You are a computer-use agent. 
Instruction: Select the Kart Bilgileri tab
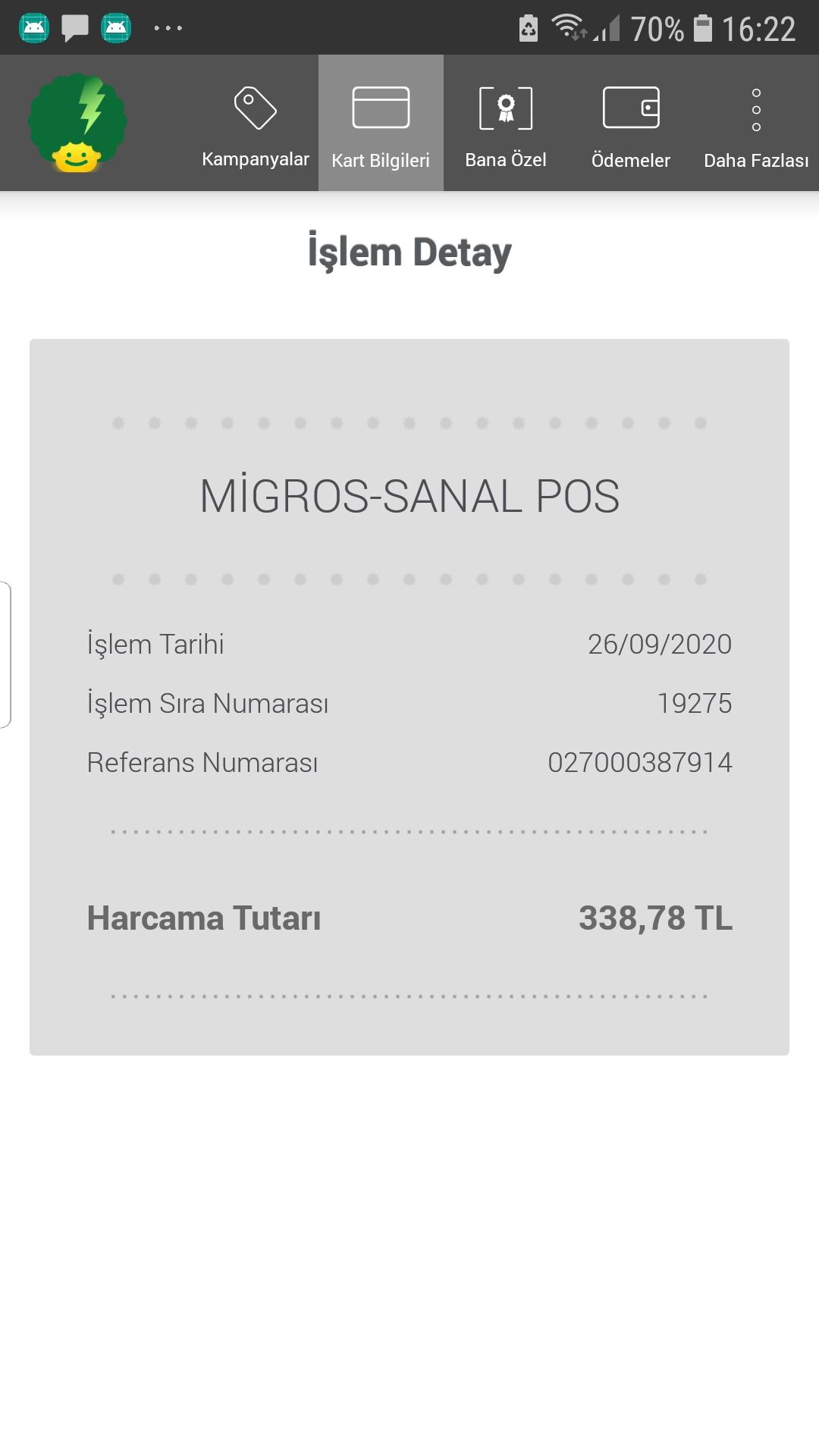(x=381, y=123)
